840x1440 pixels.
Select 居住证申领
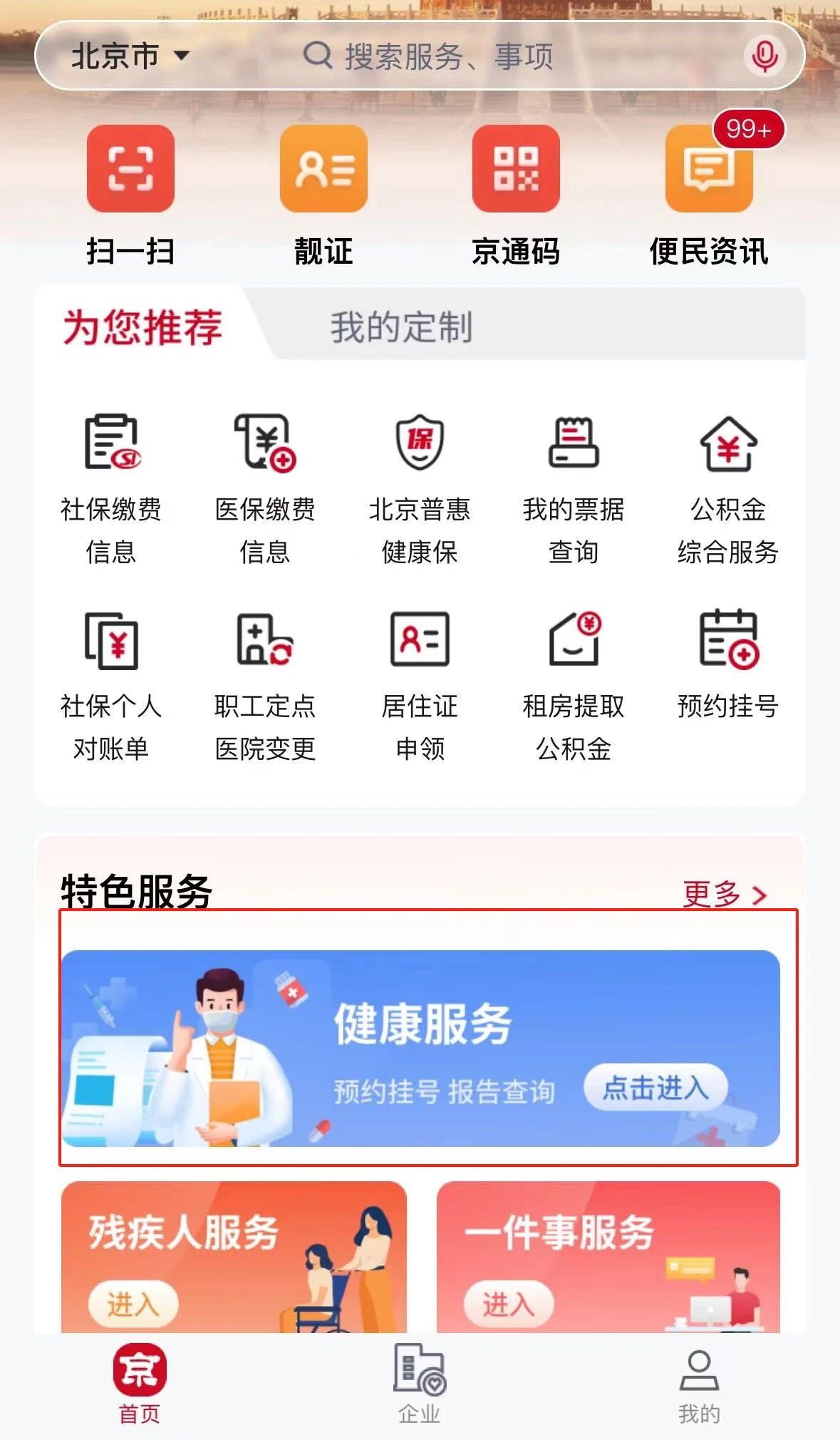point(420,686)
